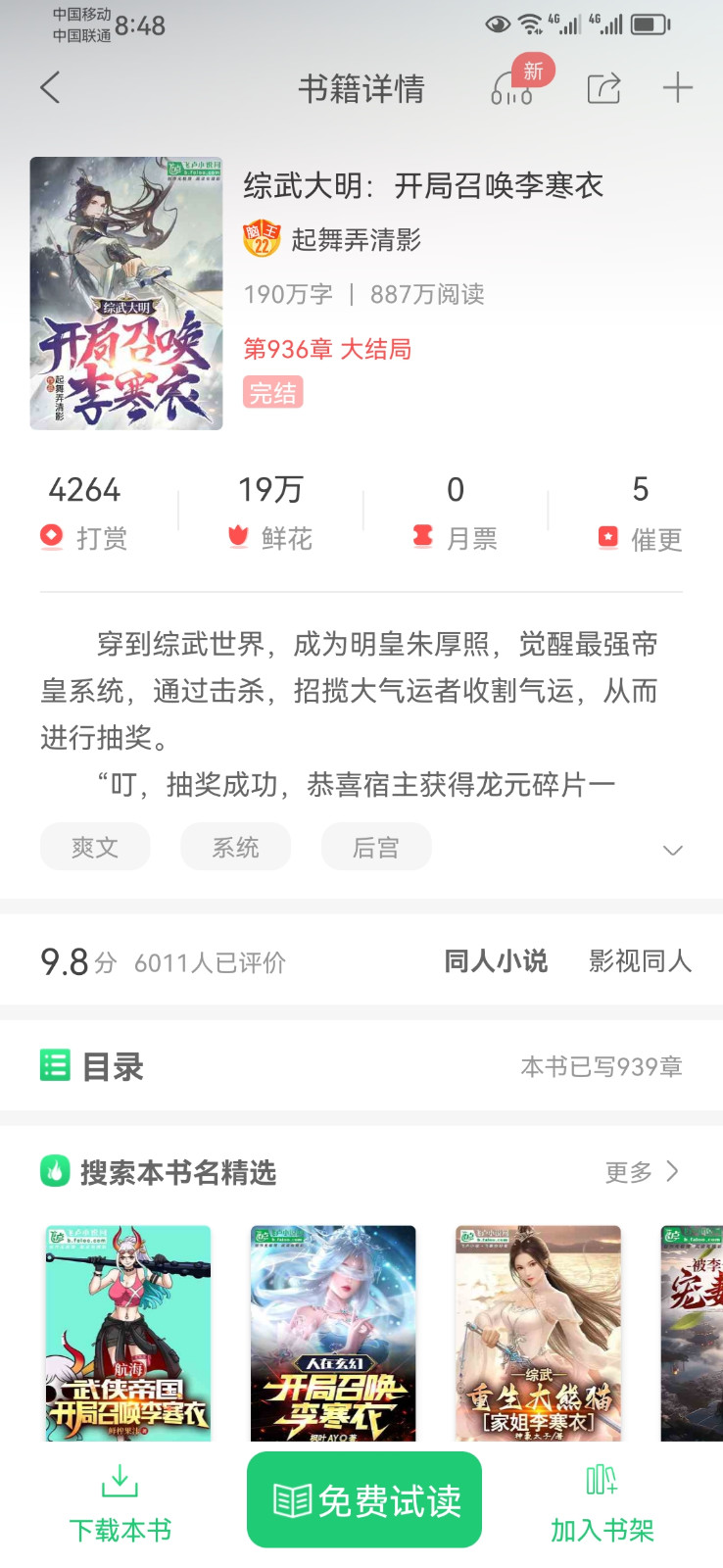
Task: Open latest chapter 第936章 大结局
Action: (x=327, y=349)
